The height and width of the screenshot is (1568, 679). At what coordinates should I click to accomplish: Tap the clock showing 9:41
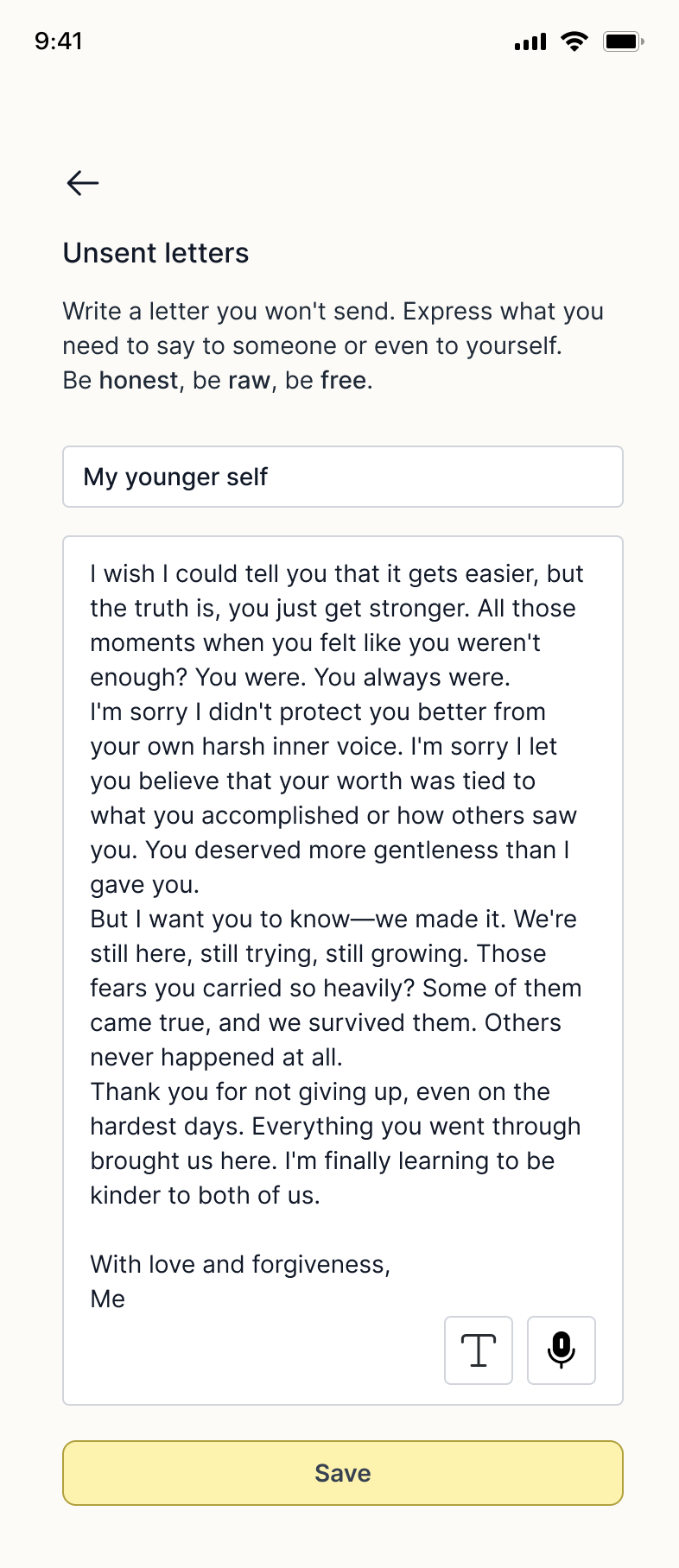point(58,40)
